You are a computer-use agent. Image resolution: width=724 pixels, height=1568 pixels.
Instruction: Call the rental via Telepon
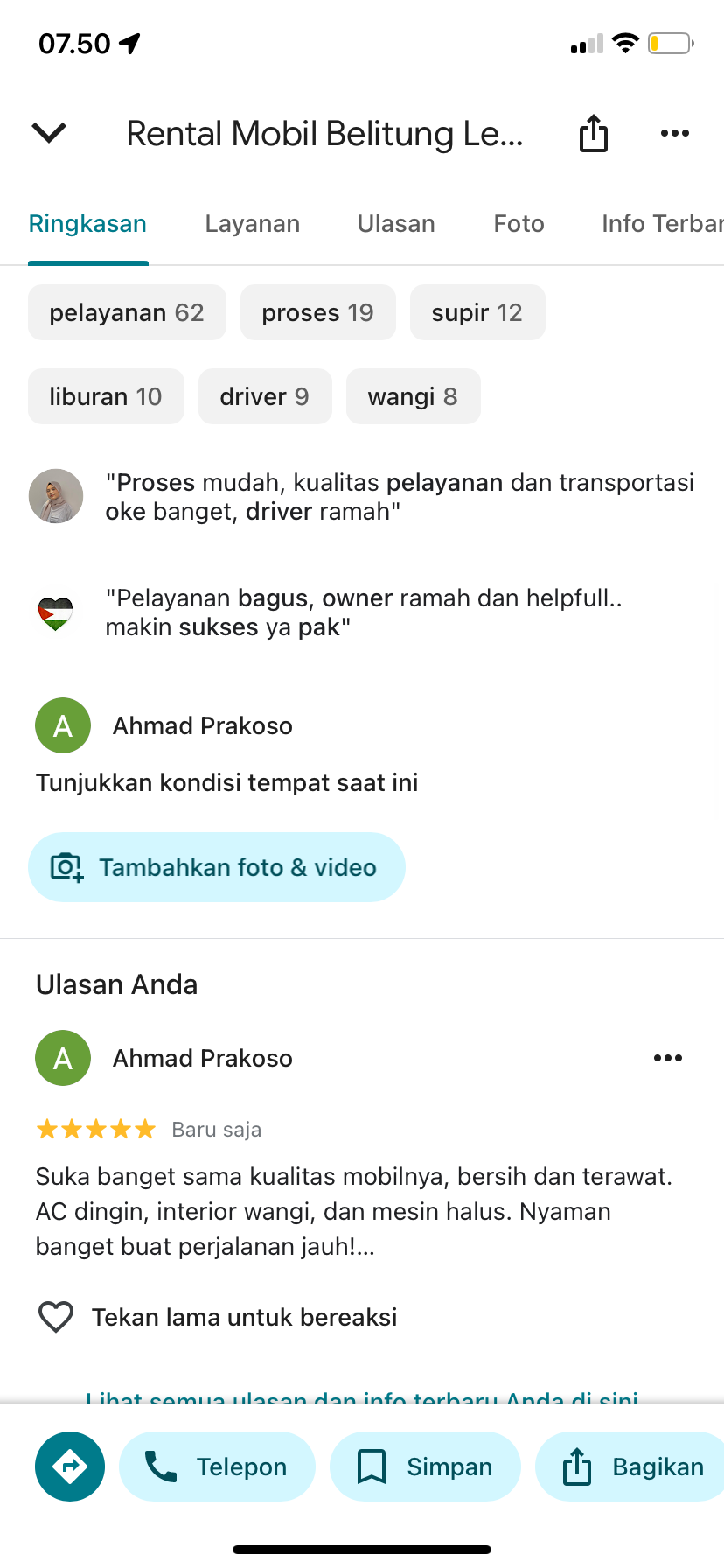tap(217, 1466)
